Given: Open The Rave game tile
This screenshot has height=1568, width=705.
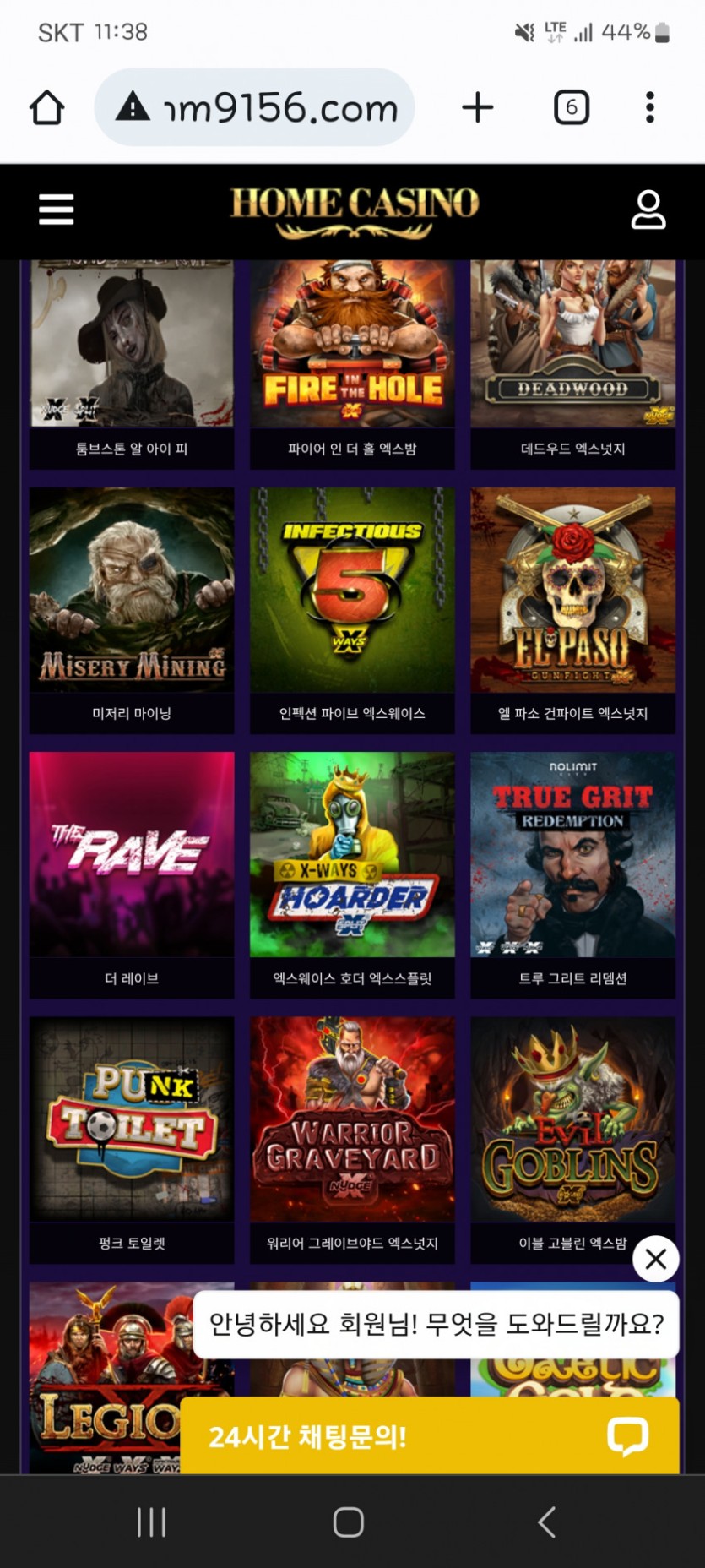Looking at the screenshot, I should (x=132, y=875).
